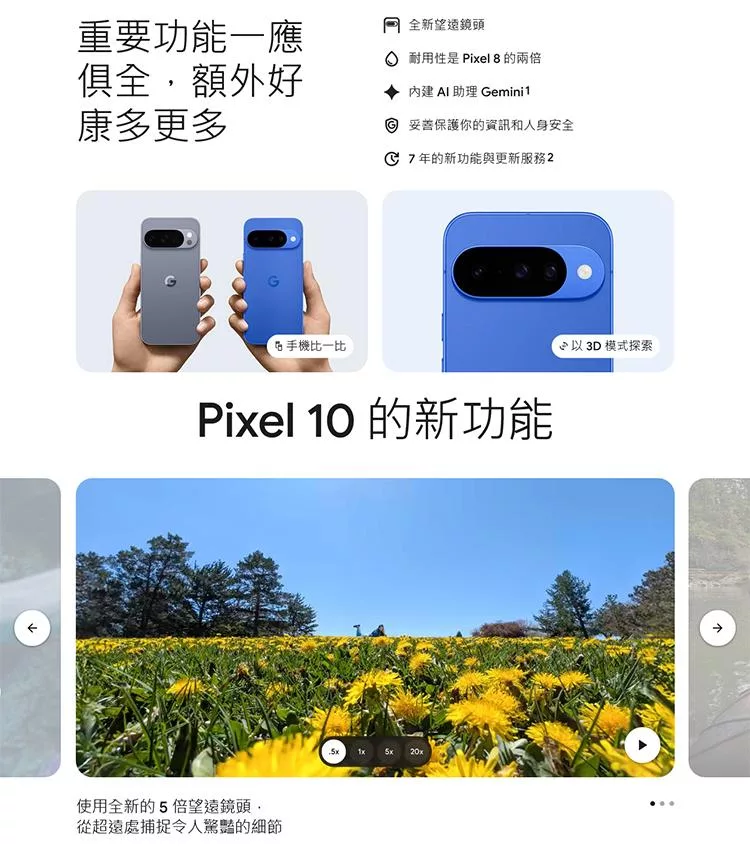Go to the previous carousel slide

(x=32, y=628)
